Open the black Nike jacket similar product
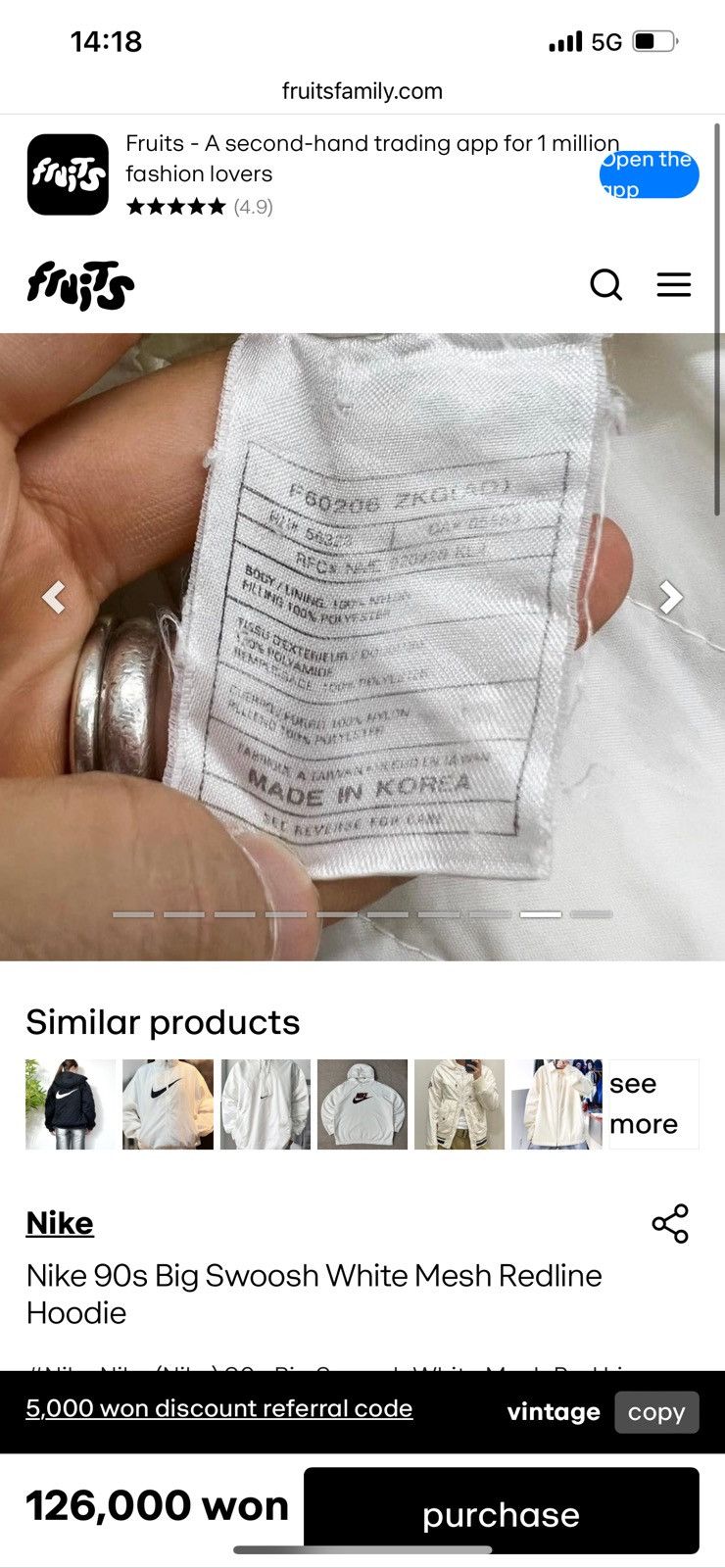 tap(71, 1103)
